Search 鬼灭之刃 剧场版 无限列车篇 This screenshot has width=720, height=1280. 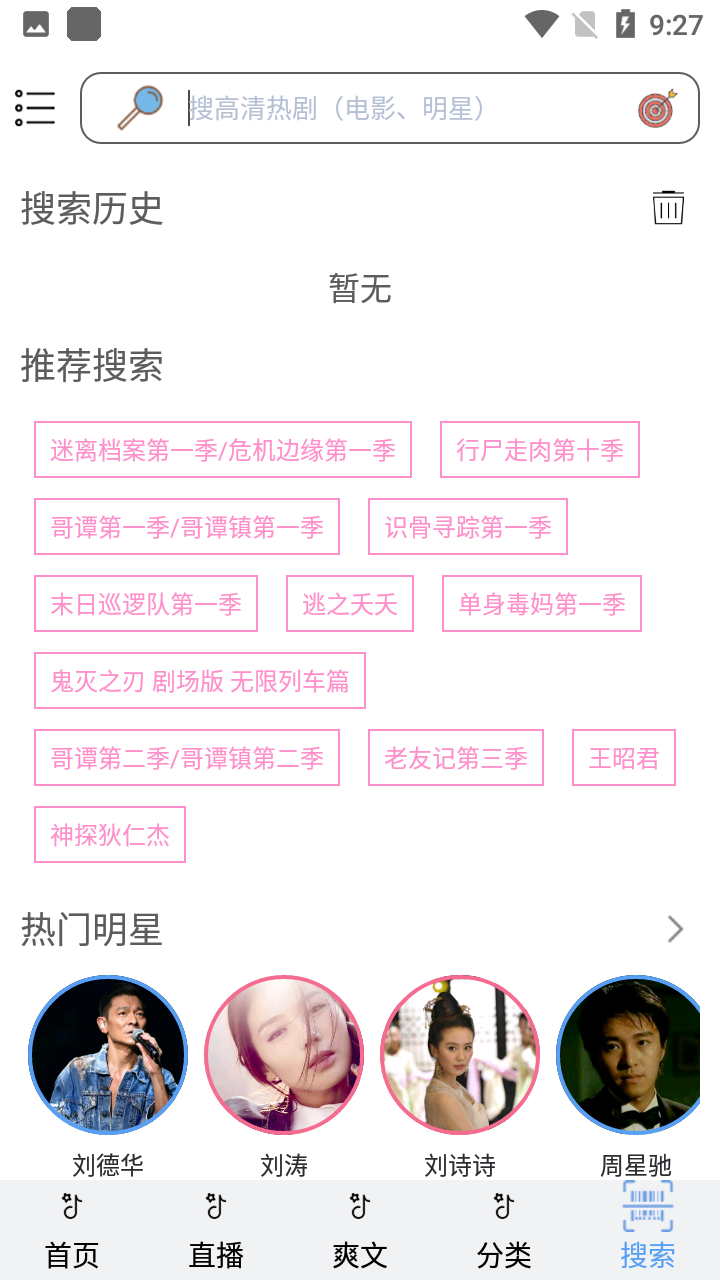(x=200, y=681)
